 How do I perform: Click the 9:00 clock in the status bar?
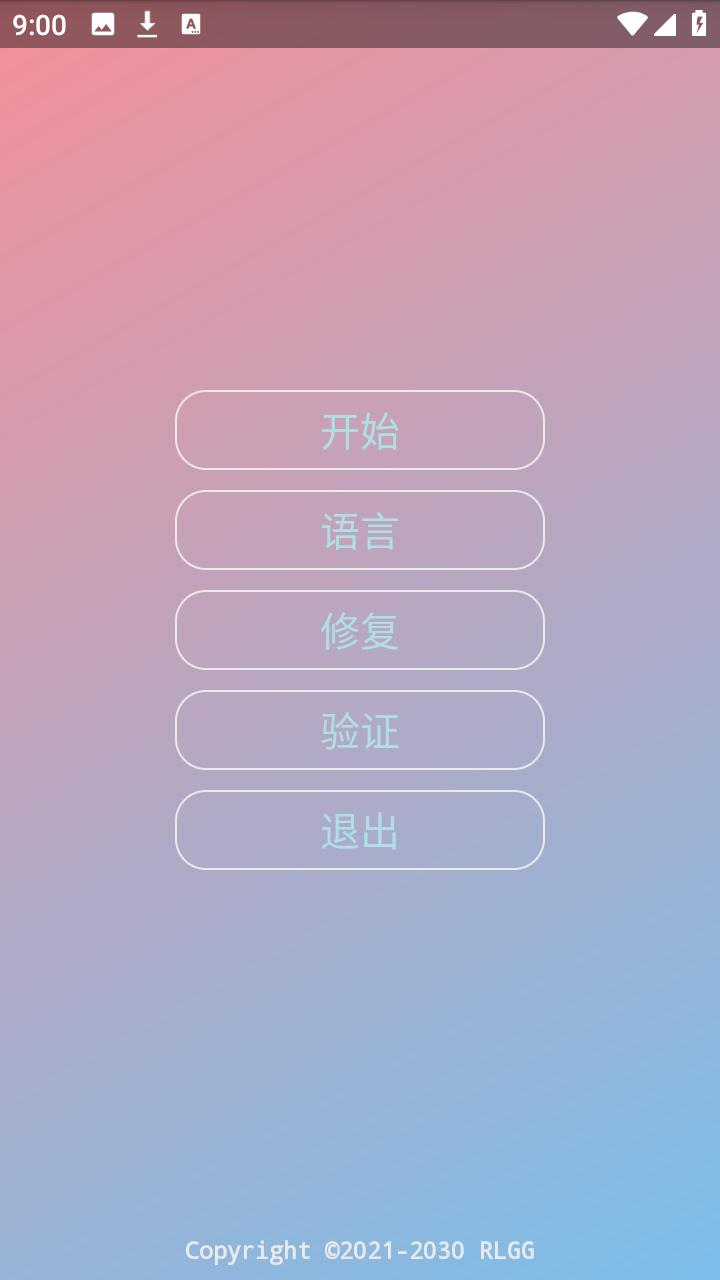pos(40,24)
